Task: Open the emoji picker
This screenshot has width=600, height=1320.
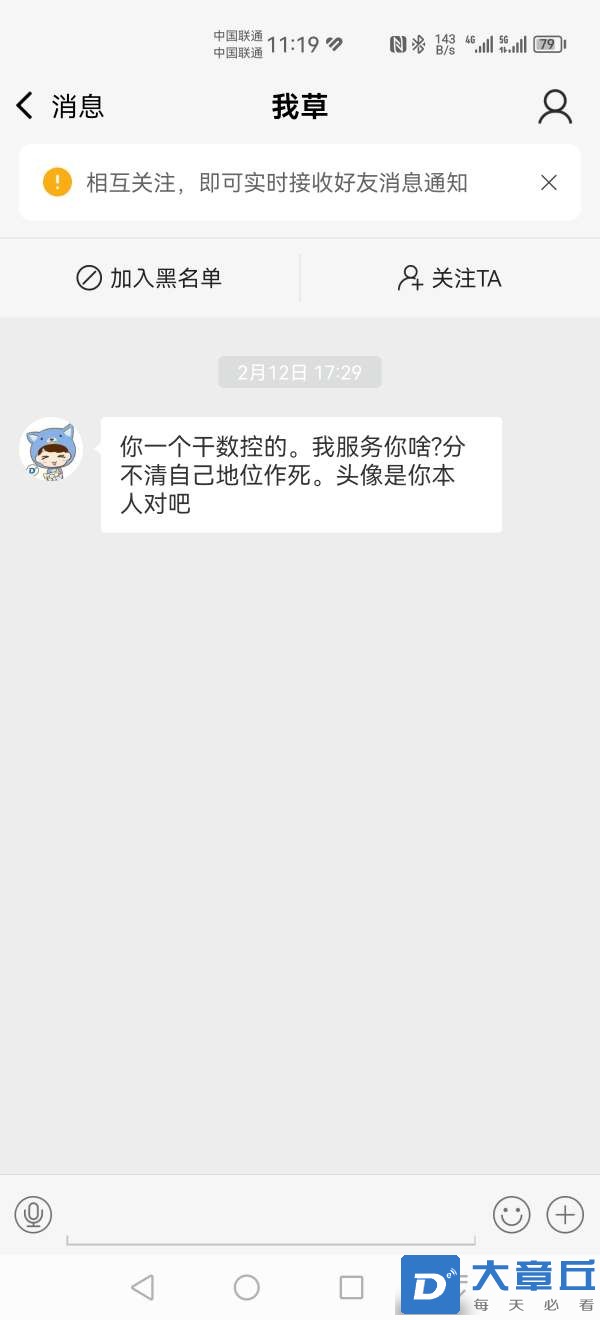Action: point(512,1215)
